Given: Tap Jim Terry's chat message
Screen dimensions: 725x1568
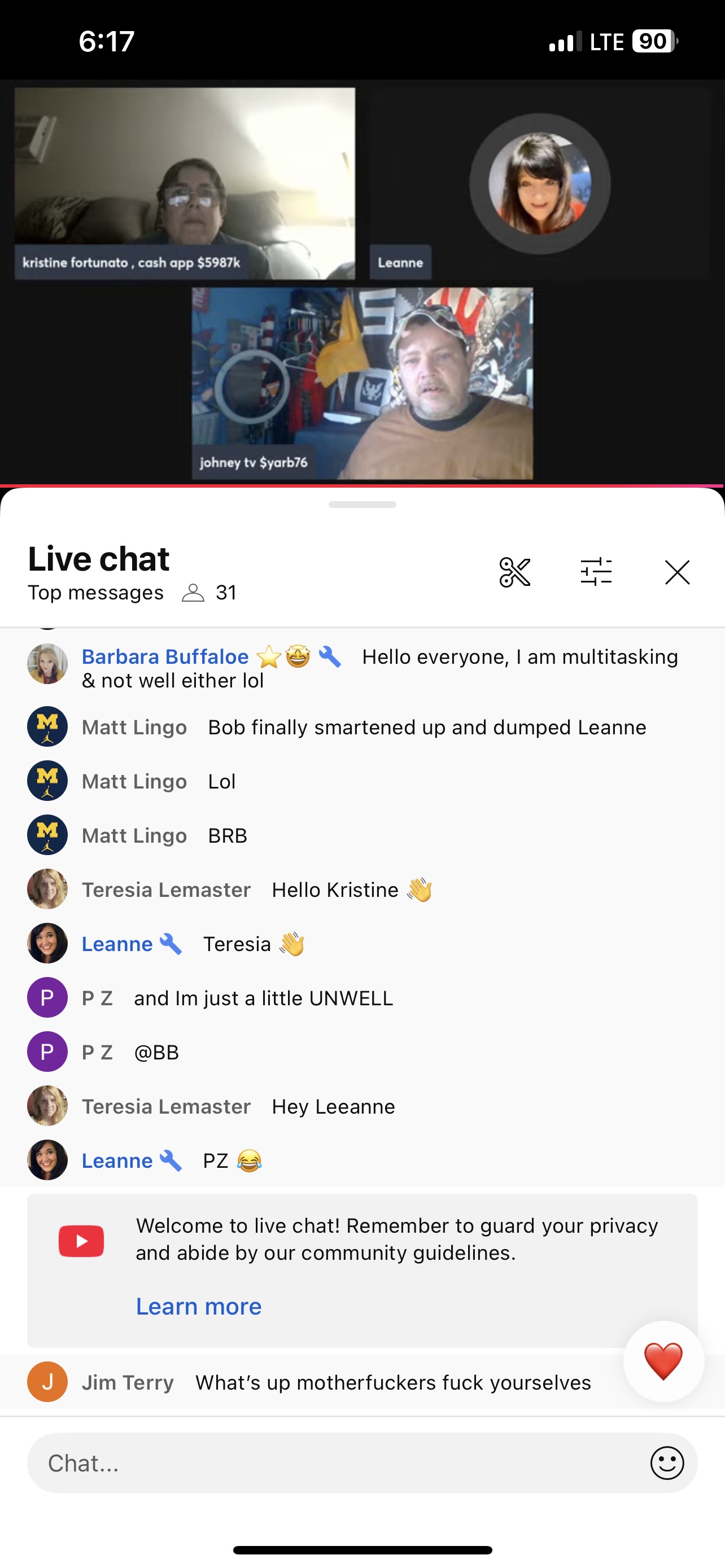Looking at the screenshot, I should pos(392,1382).
